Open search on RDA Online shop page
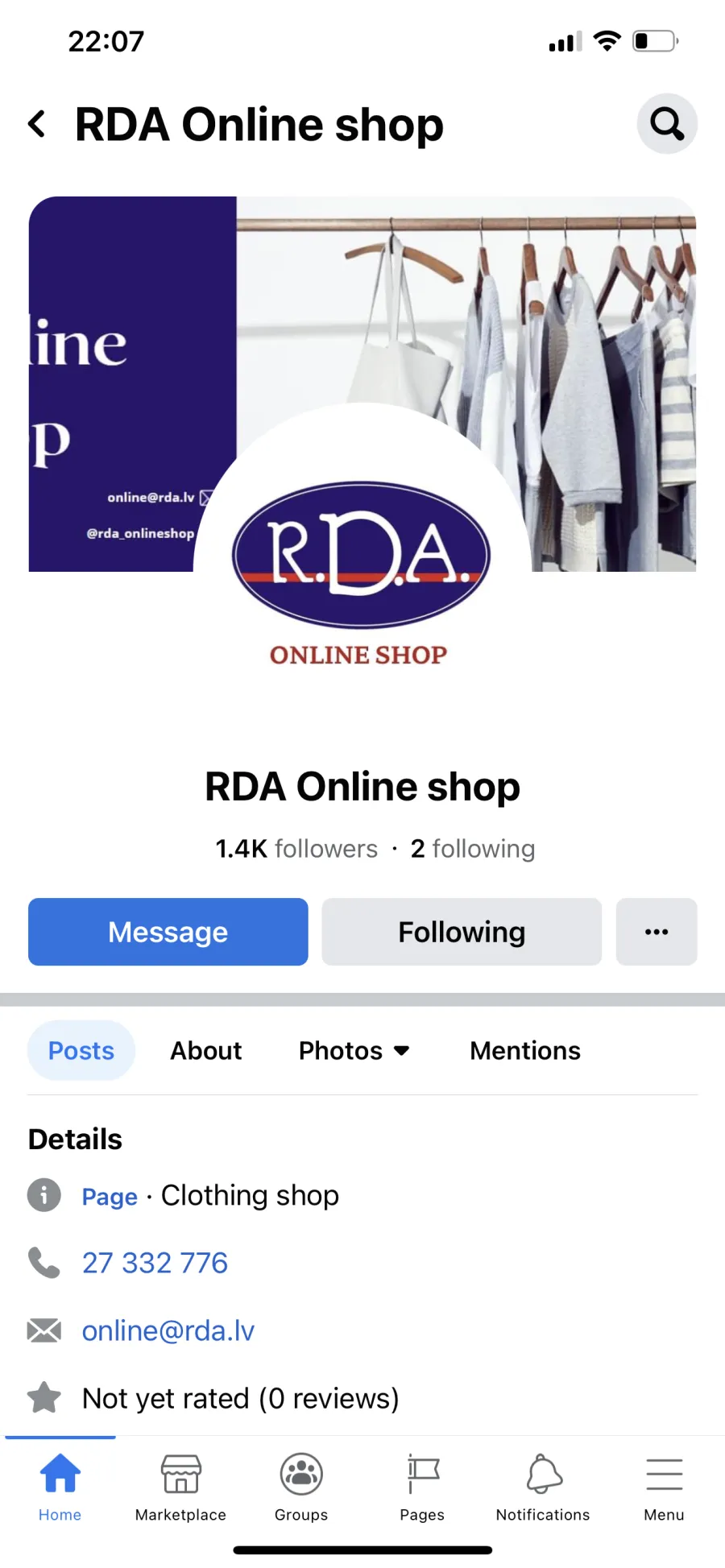The width and height of the screenshot is (725, 1568). coord(667,124)
